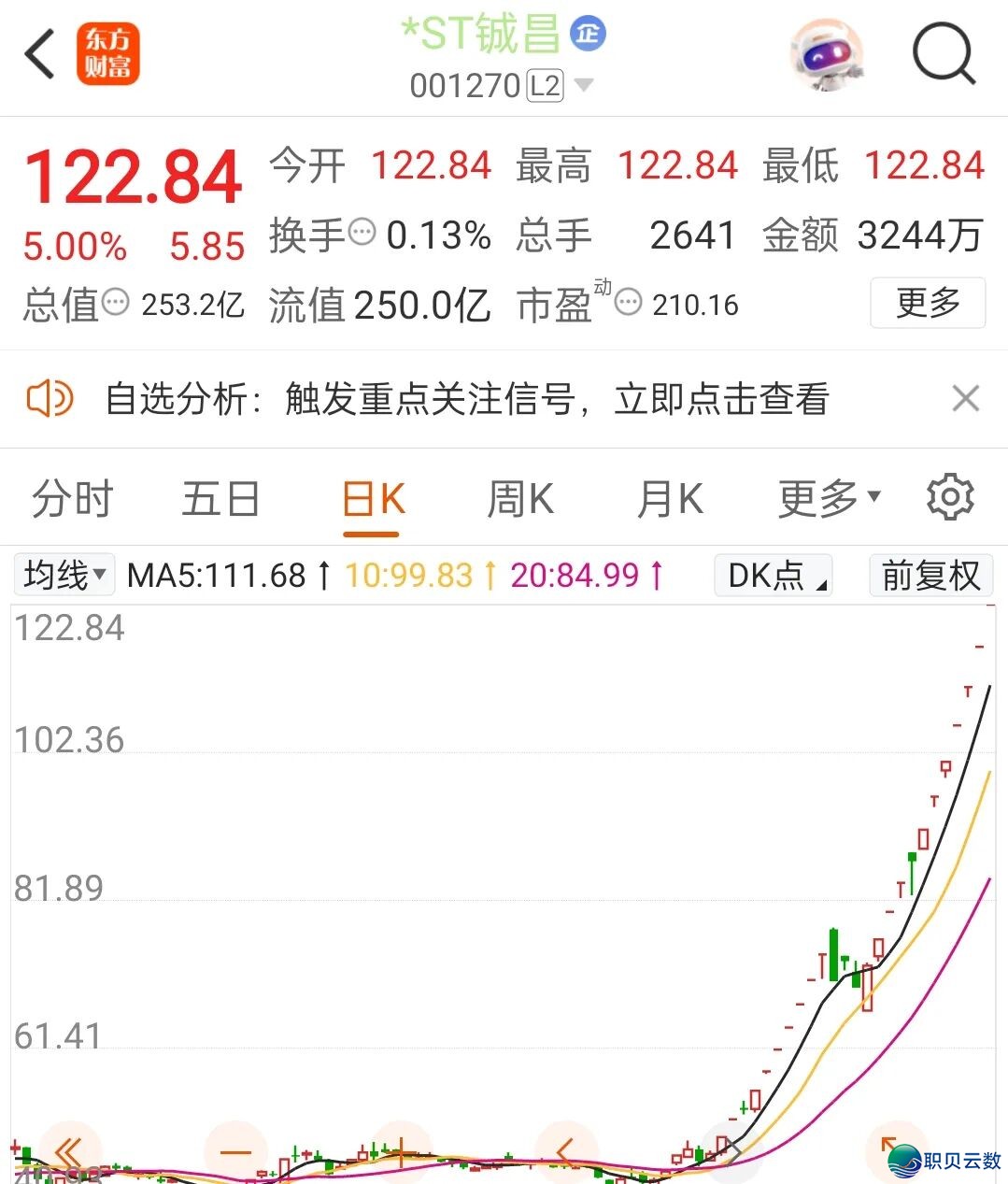Tap the DK点 selector

pos(774,575)
